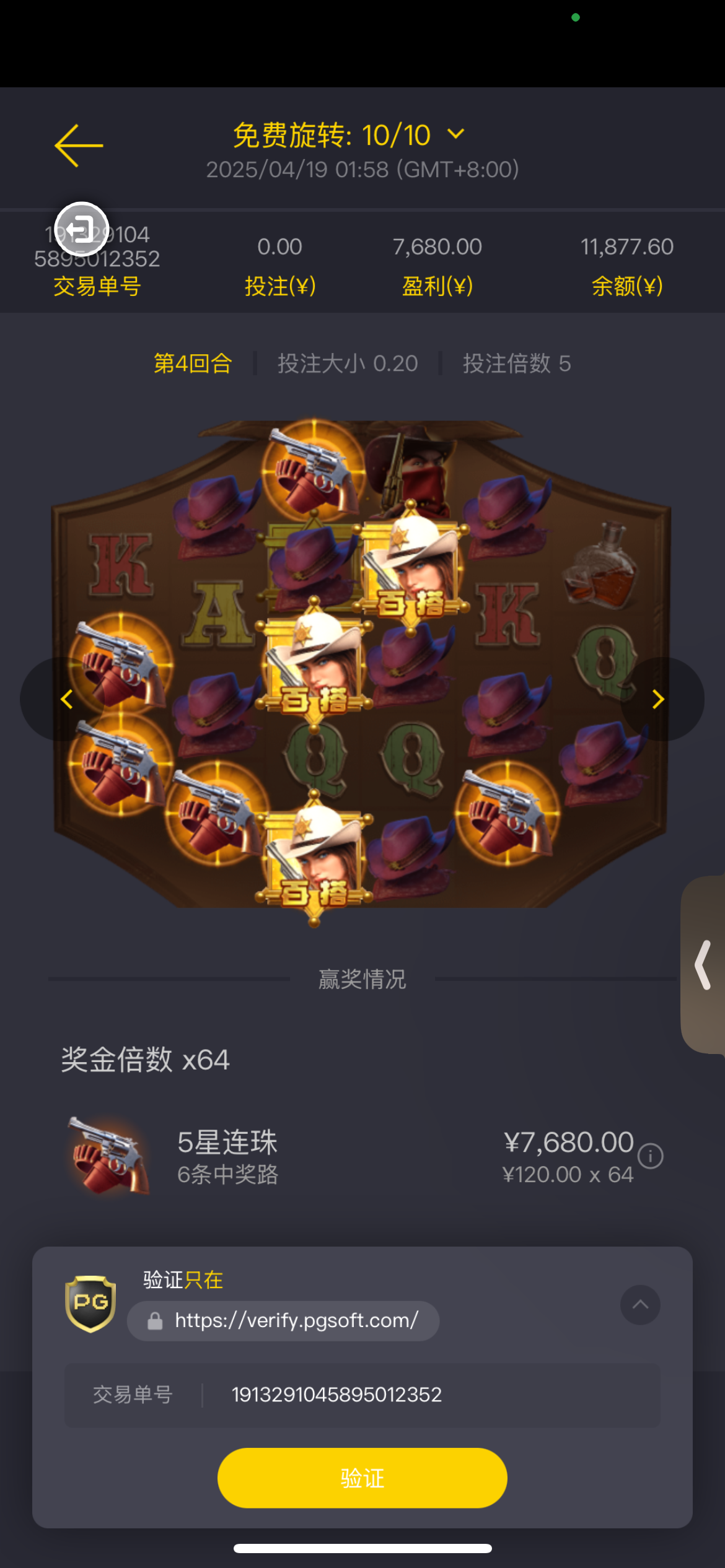Tap the floating exit icon
This screenshot has width=725, height=1568.
[x=82, y=229]
